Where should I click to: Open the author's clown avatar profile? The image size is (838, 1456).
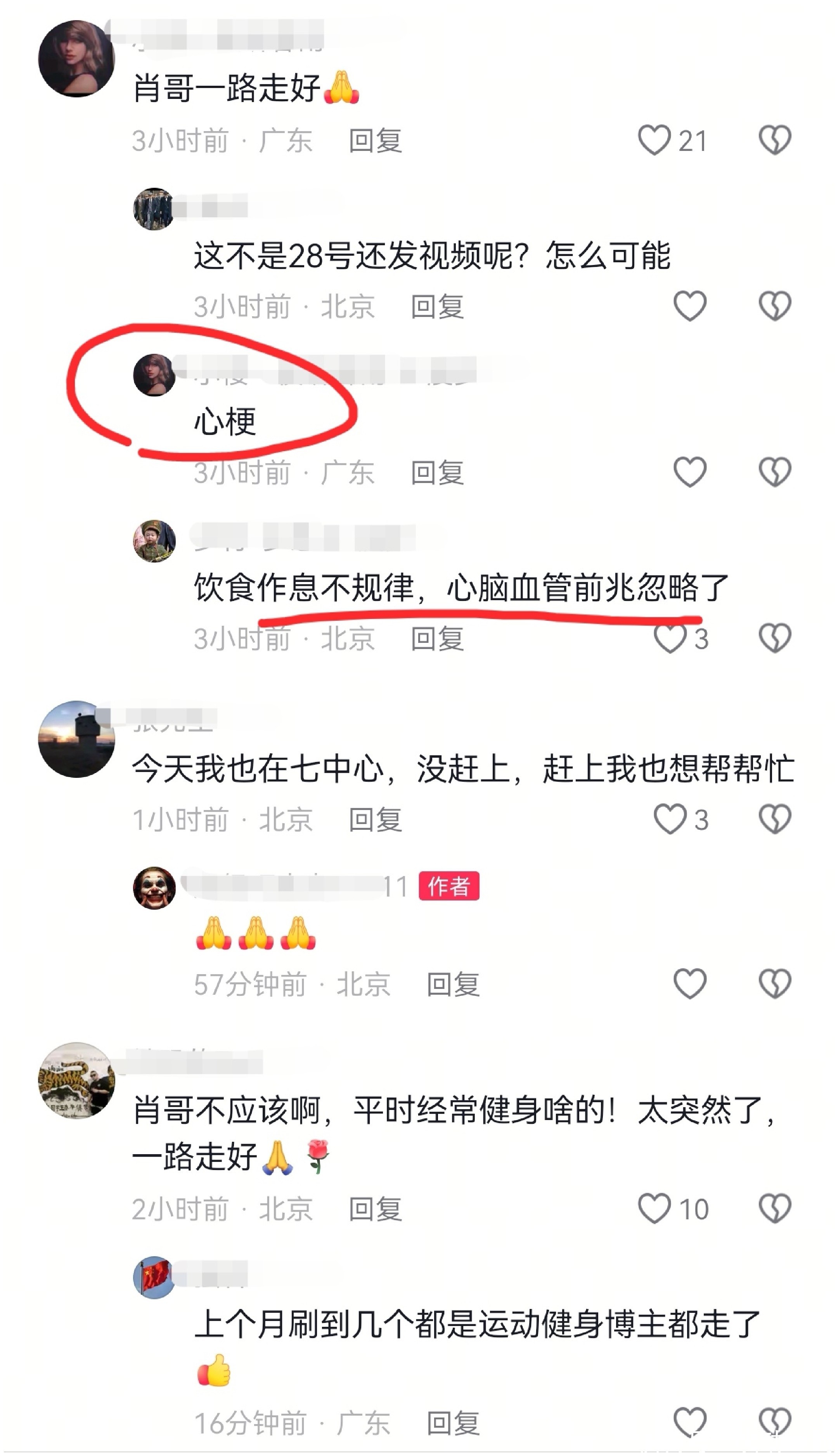tap(154, 887)
